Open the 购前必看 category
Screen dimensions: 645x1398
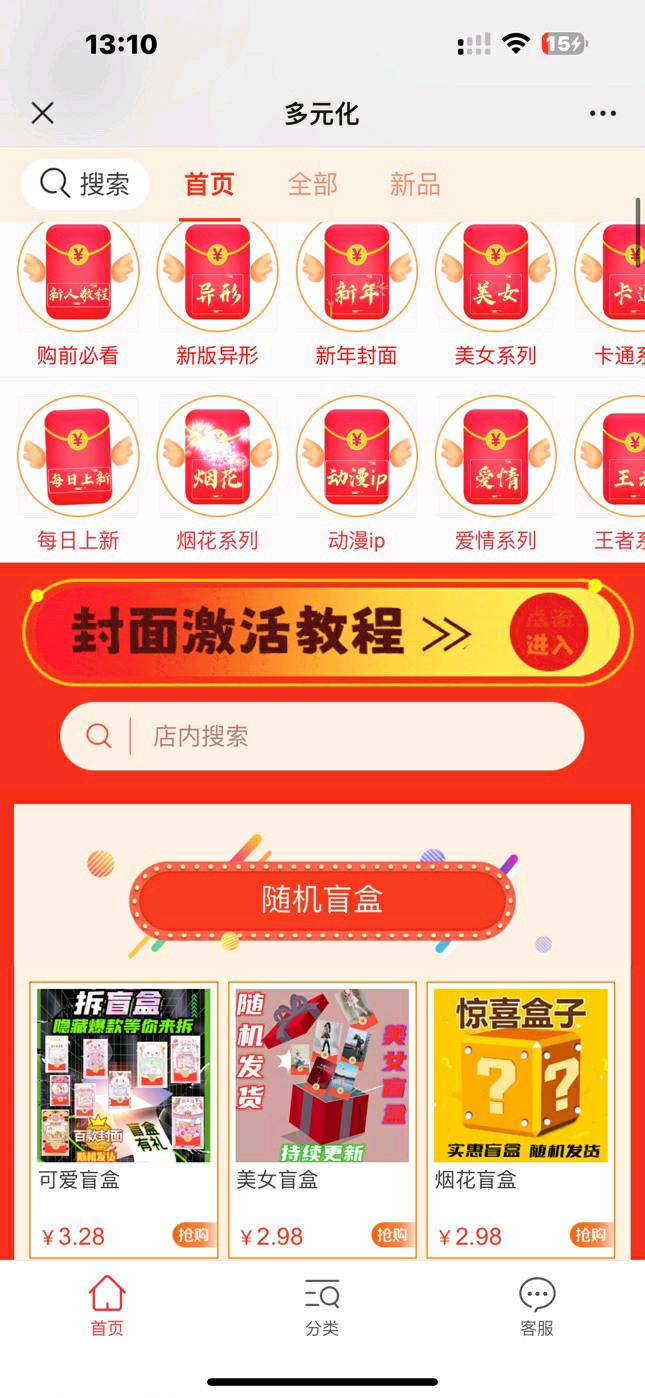(x=78, y=290)
